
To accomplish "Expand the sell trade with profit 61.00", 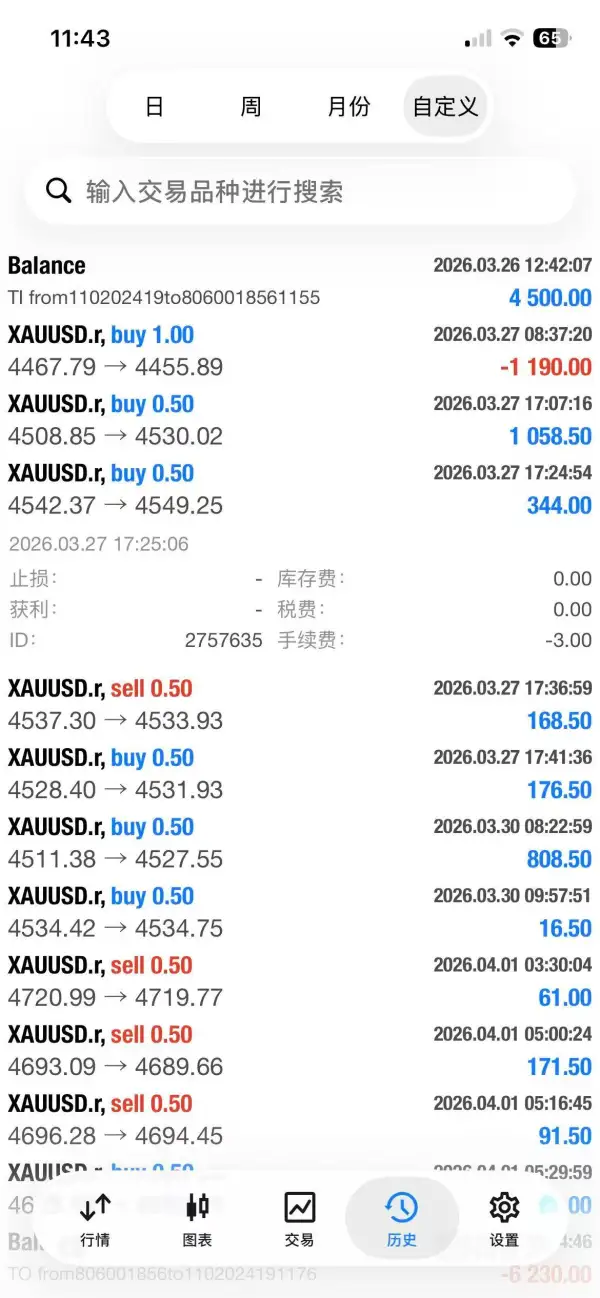I will [x=300, y=981].
